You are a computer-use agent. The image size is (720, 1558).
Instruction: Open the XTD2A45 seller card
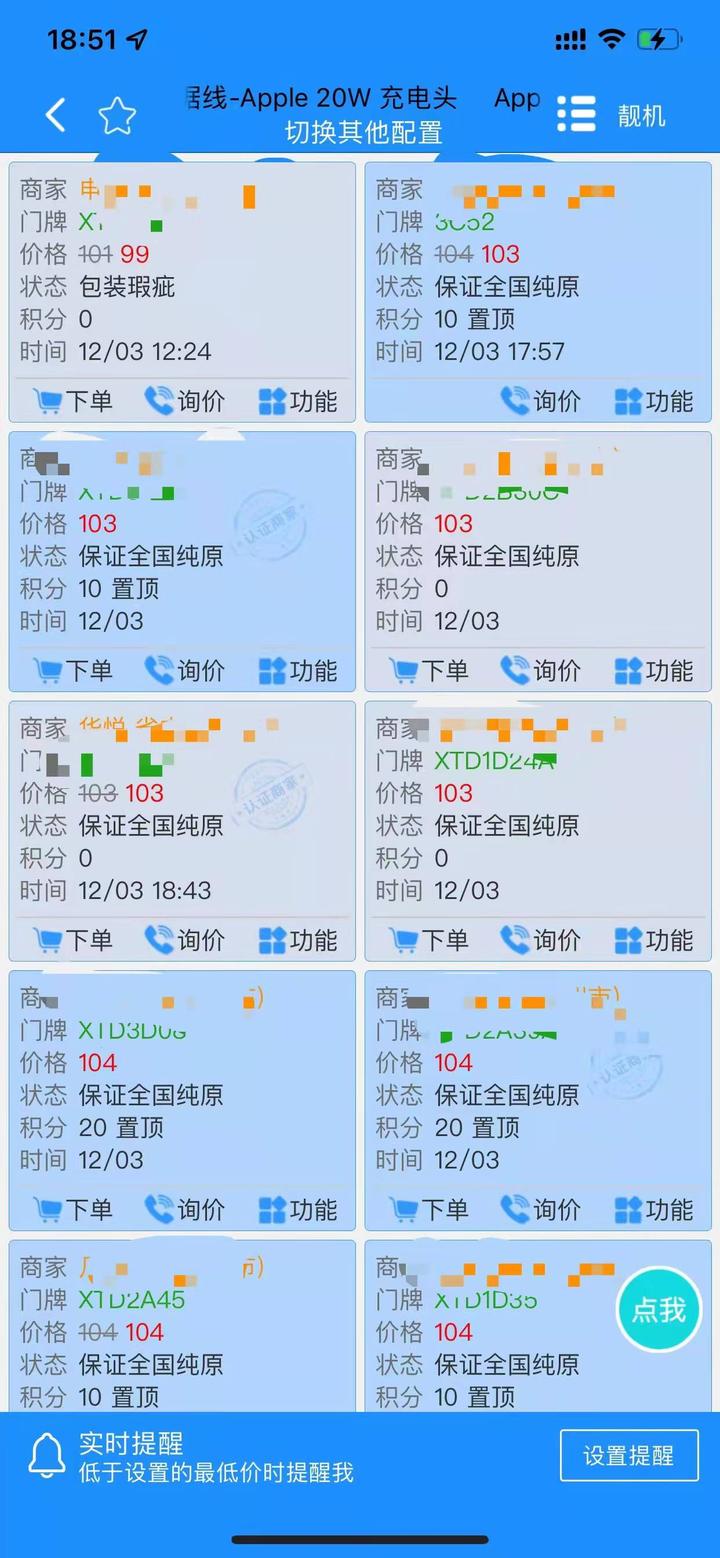click(182, 1326)
